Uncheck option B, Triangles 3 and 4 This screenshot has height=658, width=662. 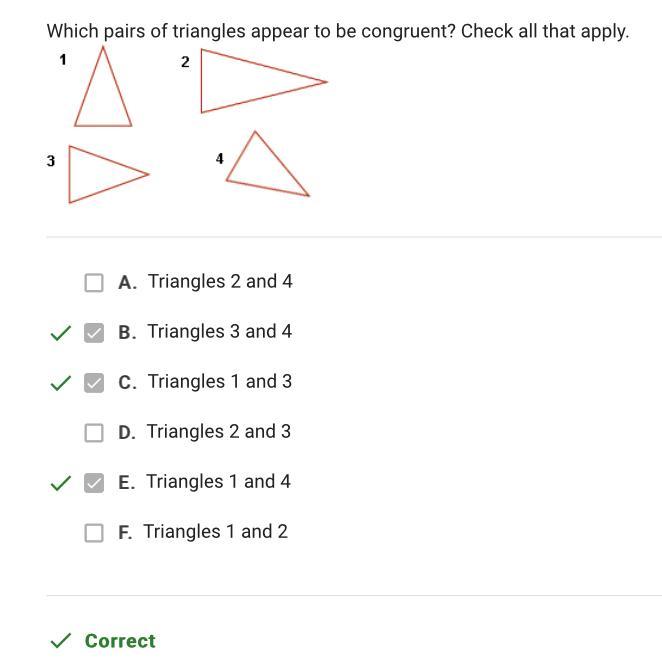pos(94,333)
